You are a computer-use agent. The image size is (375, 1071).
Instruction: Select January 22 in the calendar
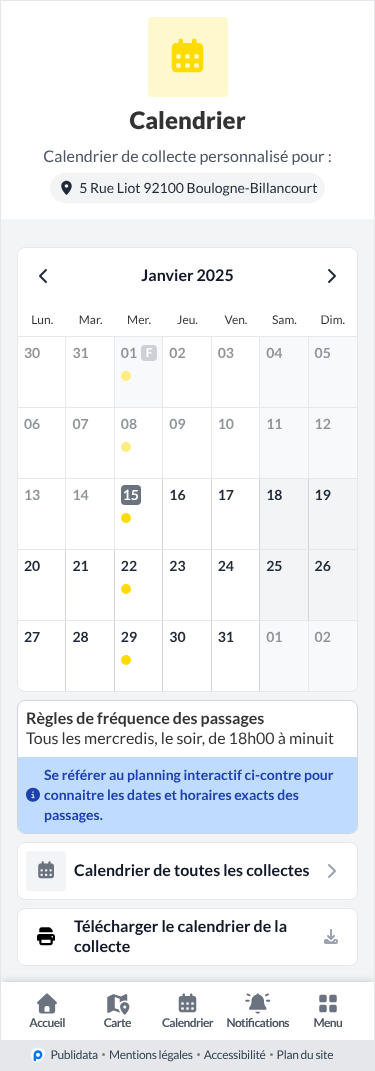138,585
